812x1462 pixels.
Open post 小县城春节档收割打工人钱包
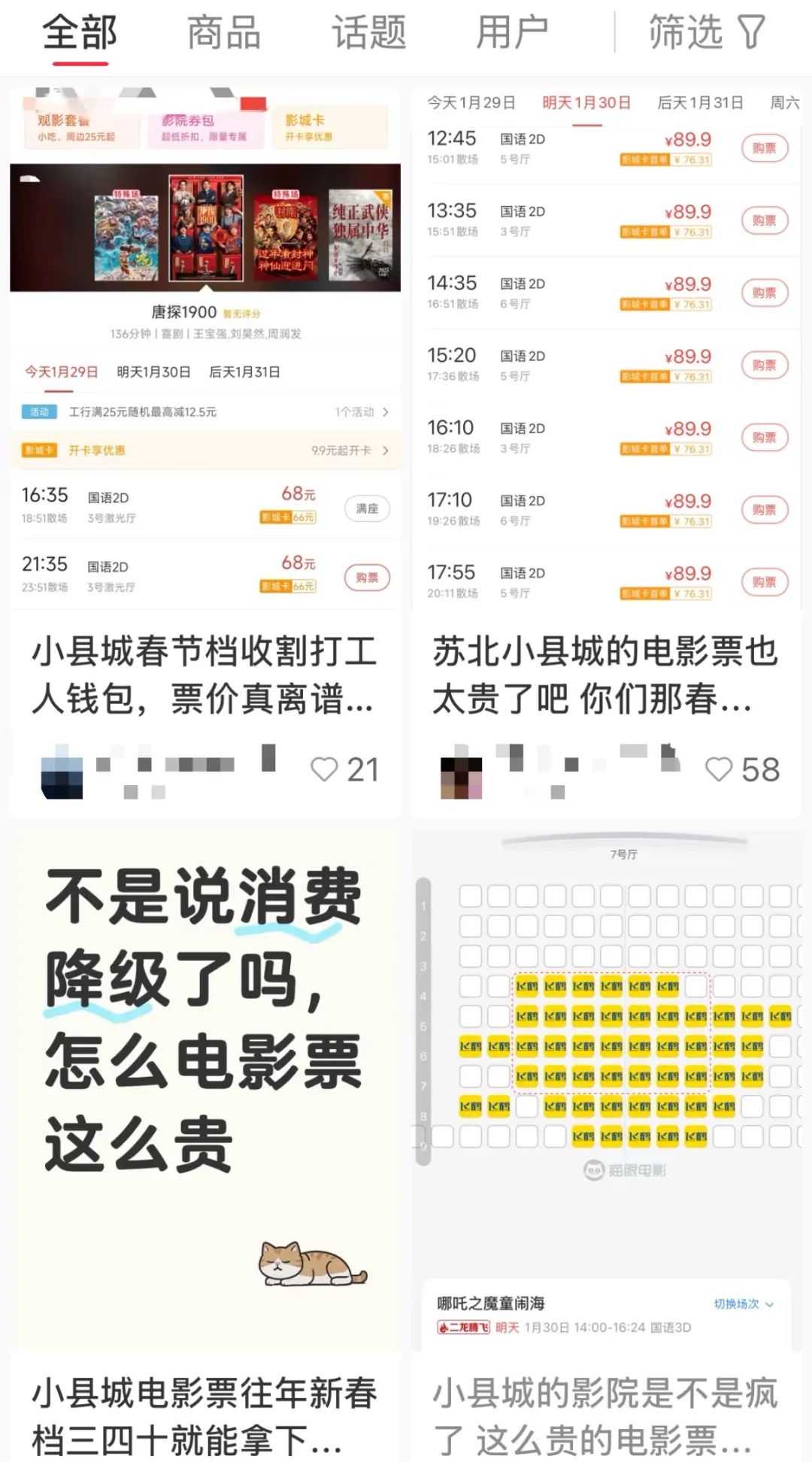pos(203,675)
